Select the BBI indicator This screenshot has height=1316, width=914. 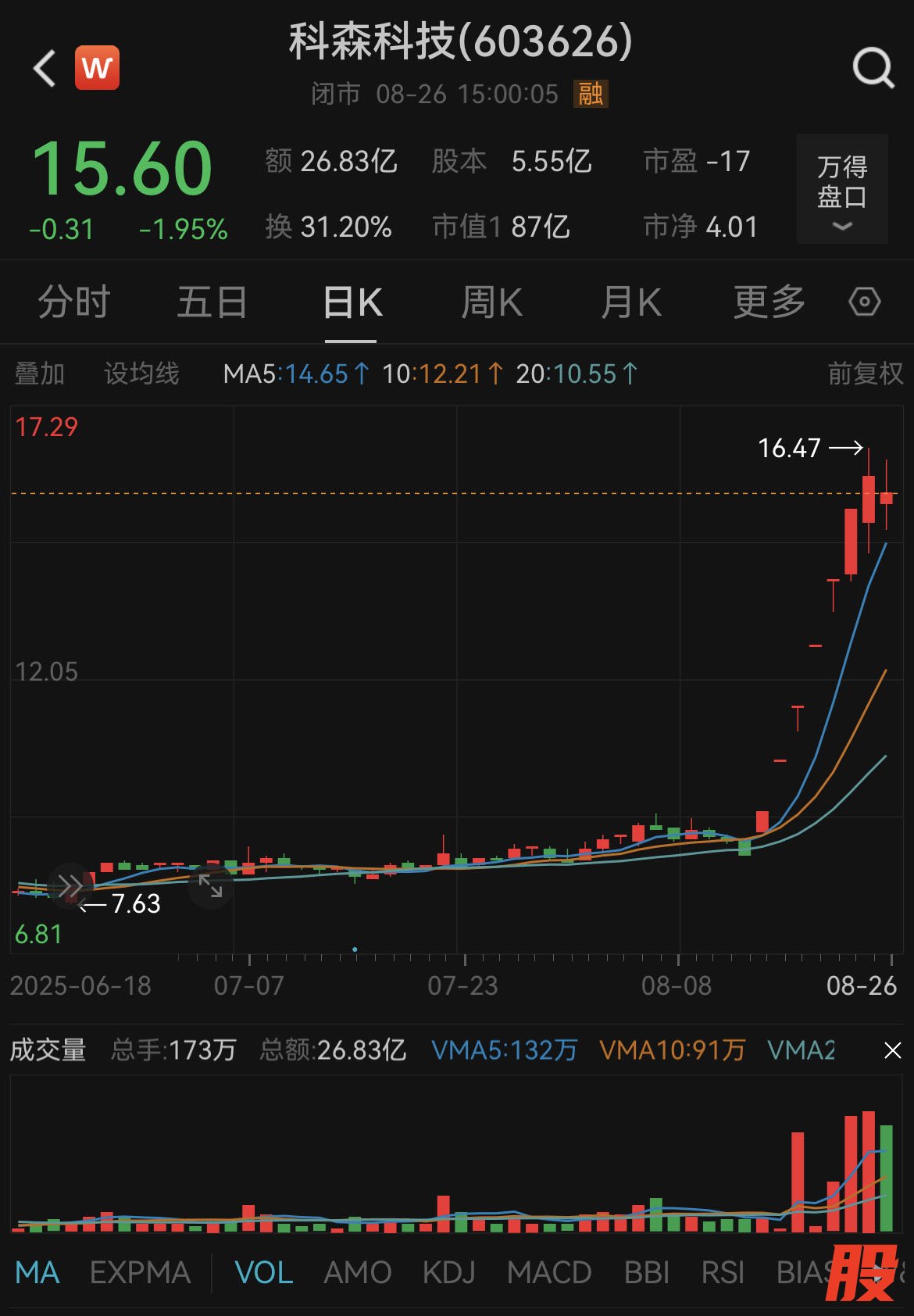pyautogui.click(x=646, y=1273)
